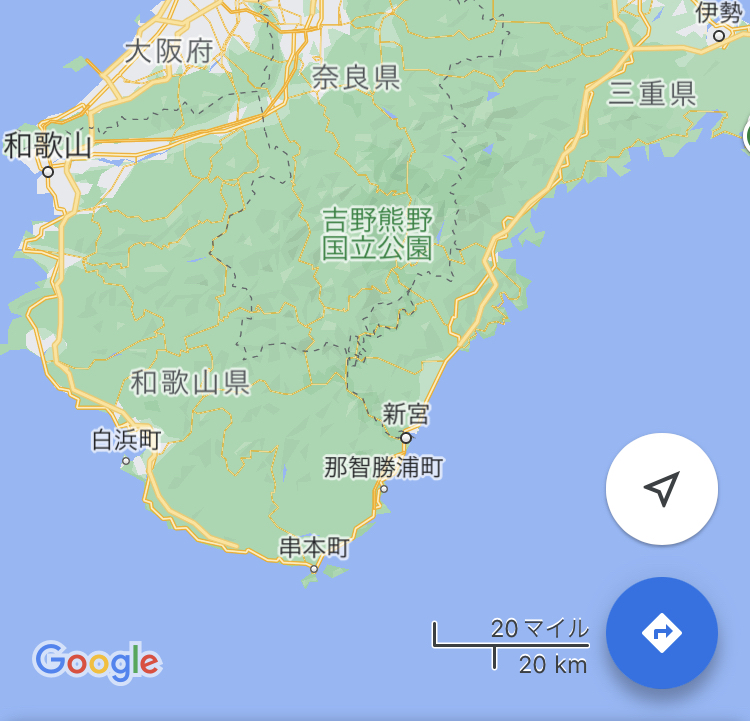The image size is (750, 721).
Task: Open directions with the blue arrow button
Action: point(661,632)
